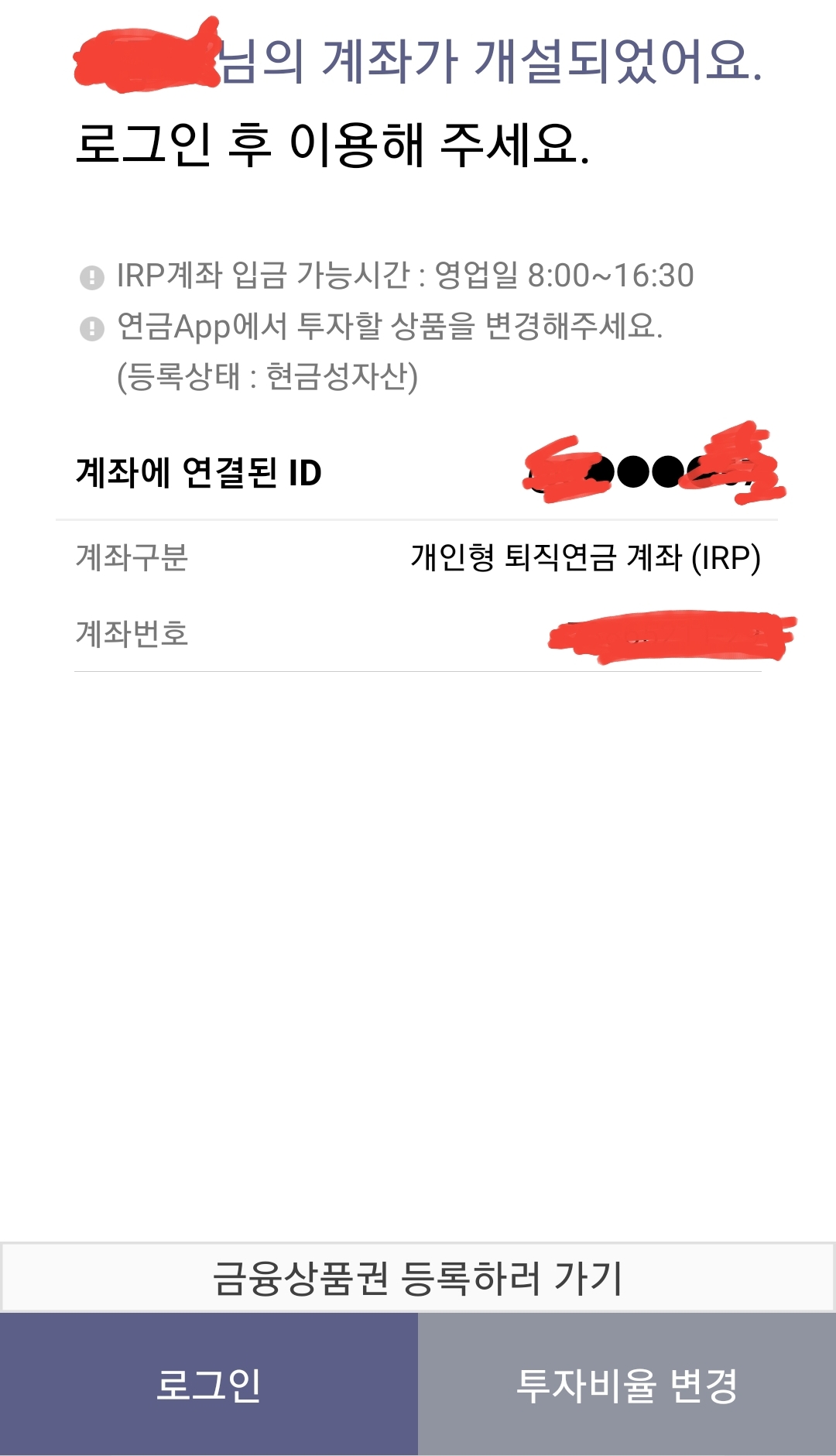
Task: Click the redacted area next to 계좌번호
Action: [670, 635]
